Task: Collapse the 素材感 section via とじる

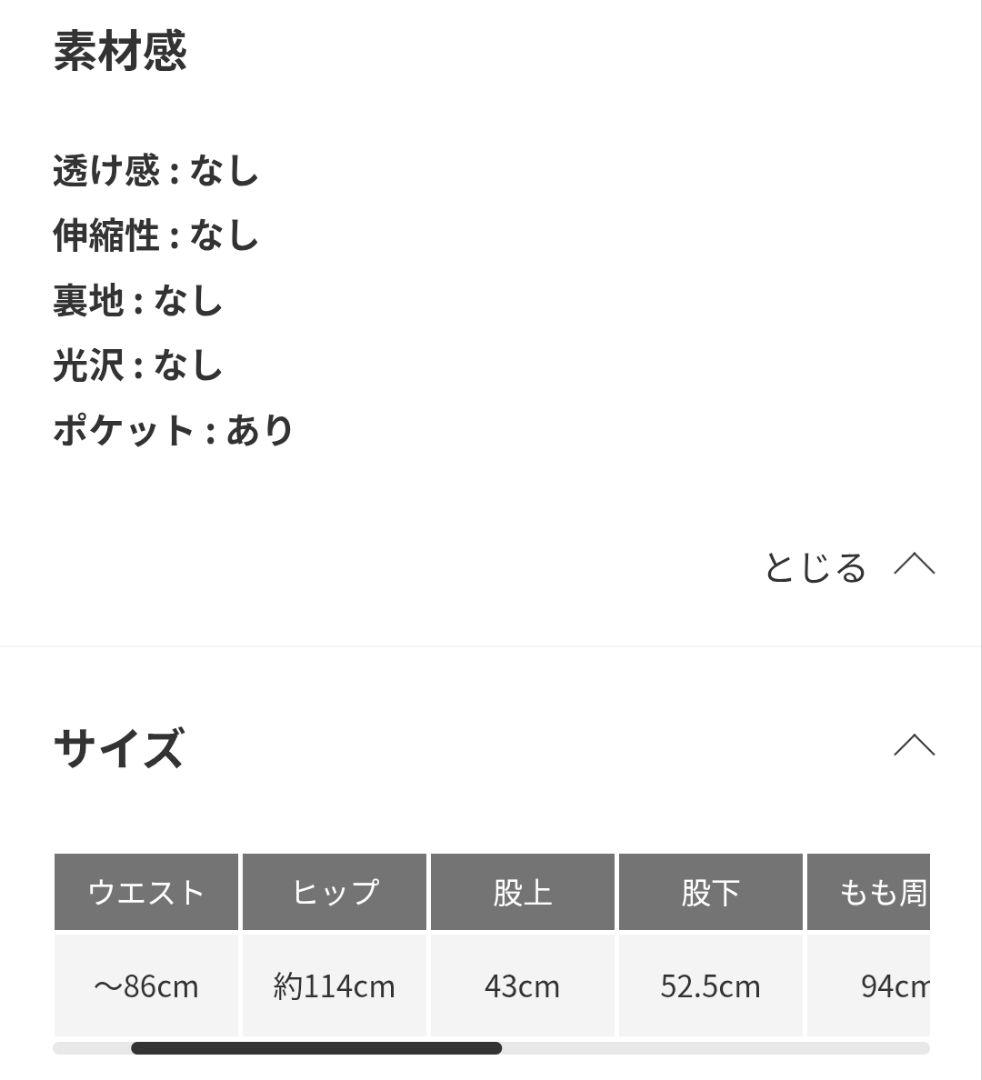Action: (x=817, y=567)
